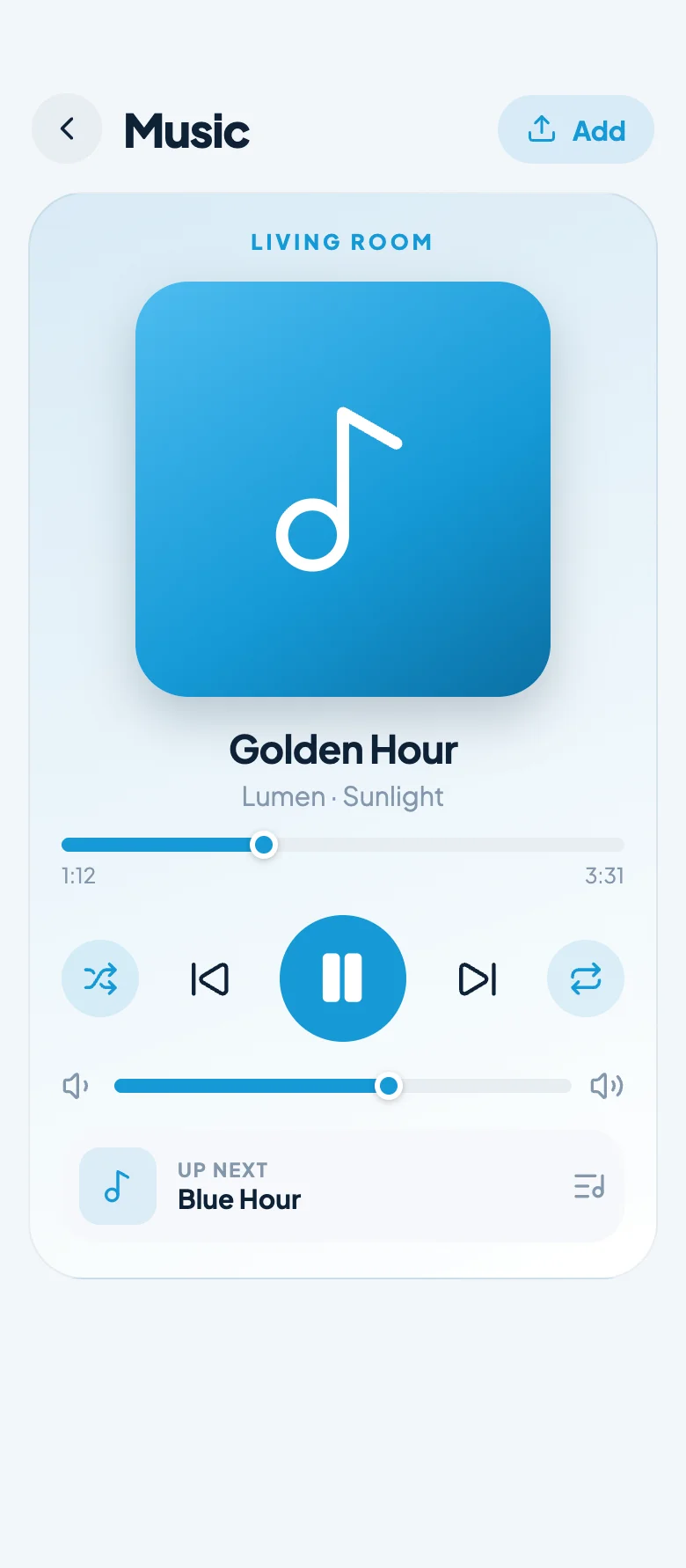686x1568 pixels.
Task: Toggle repeat mode
Action: [586, 978]
